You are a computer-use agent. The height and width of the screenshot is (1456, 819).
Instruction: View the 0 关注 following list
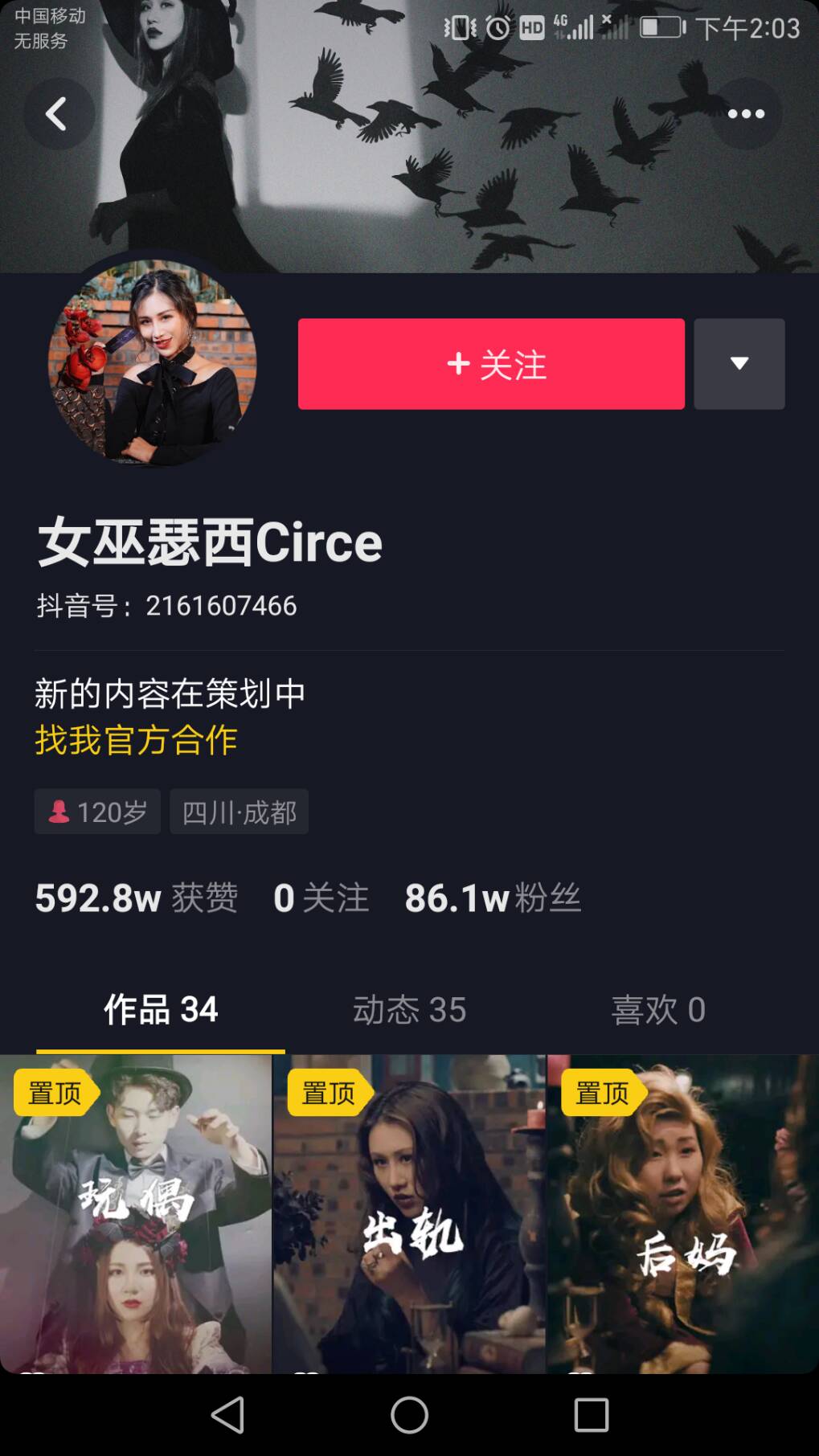click(321, 898)
